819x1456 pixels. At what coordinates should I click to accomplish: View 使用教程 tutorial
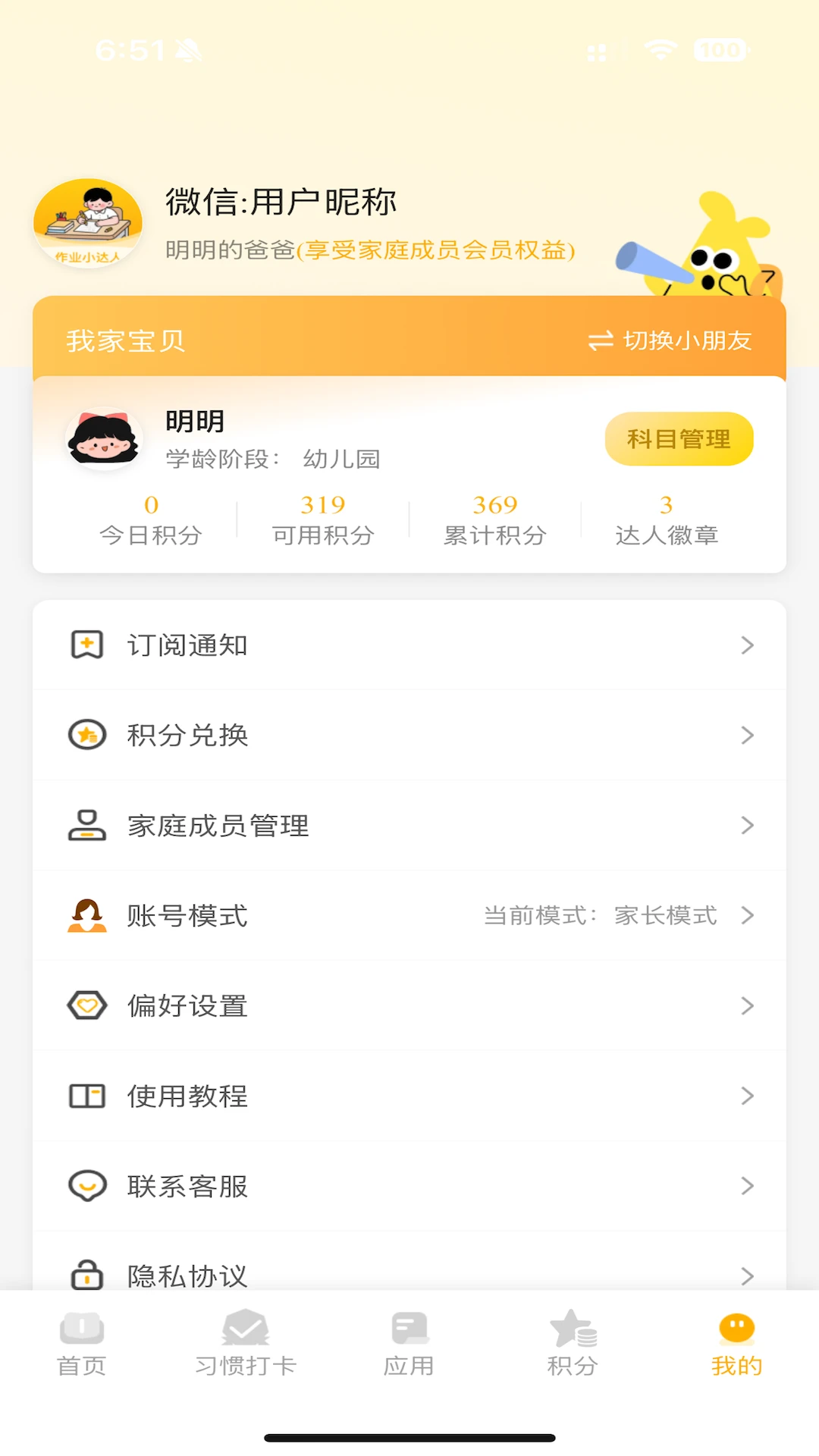409,1096
